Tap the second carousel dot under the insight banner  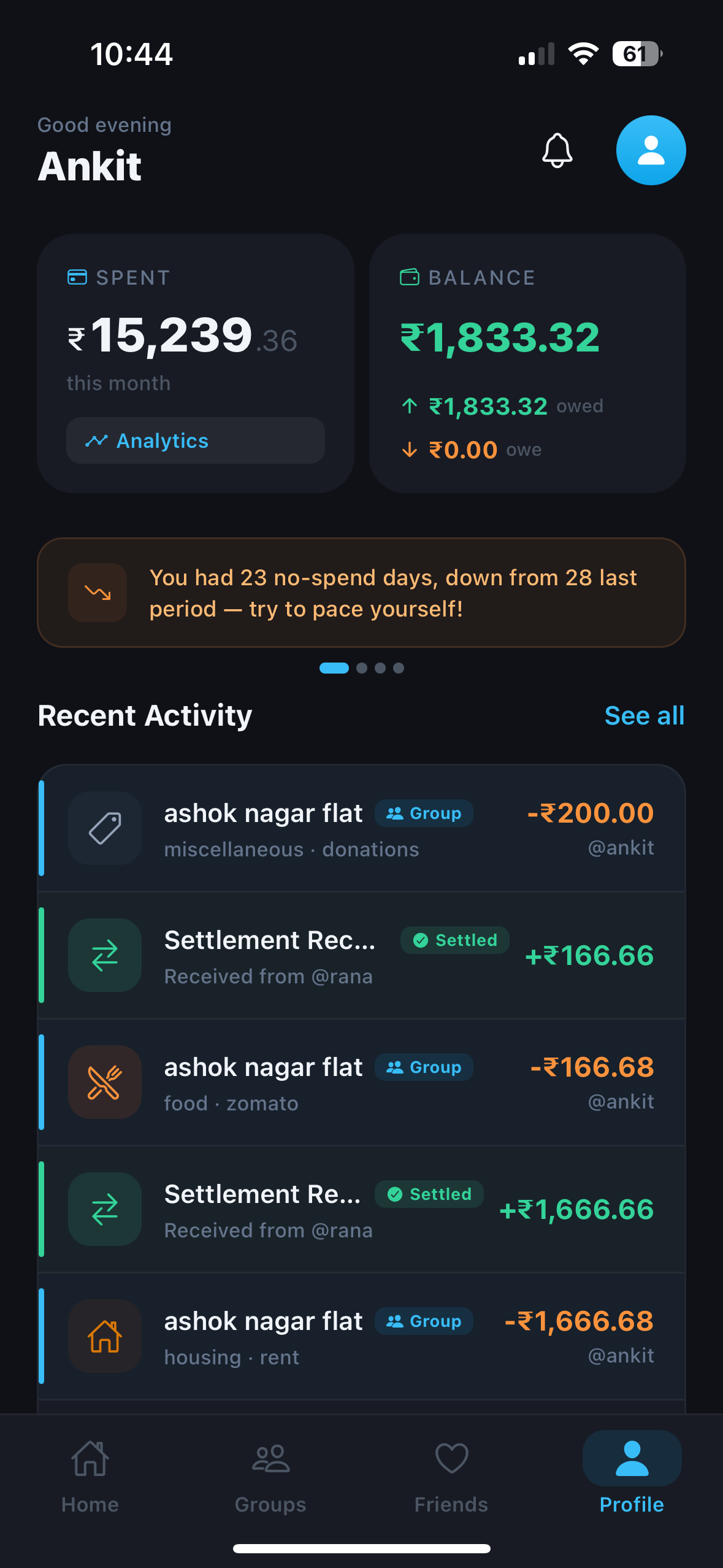pyautogui.click(x=361, y=668)
